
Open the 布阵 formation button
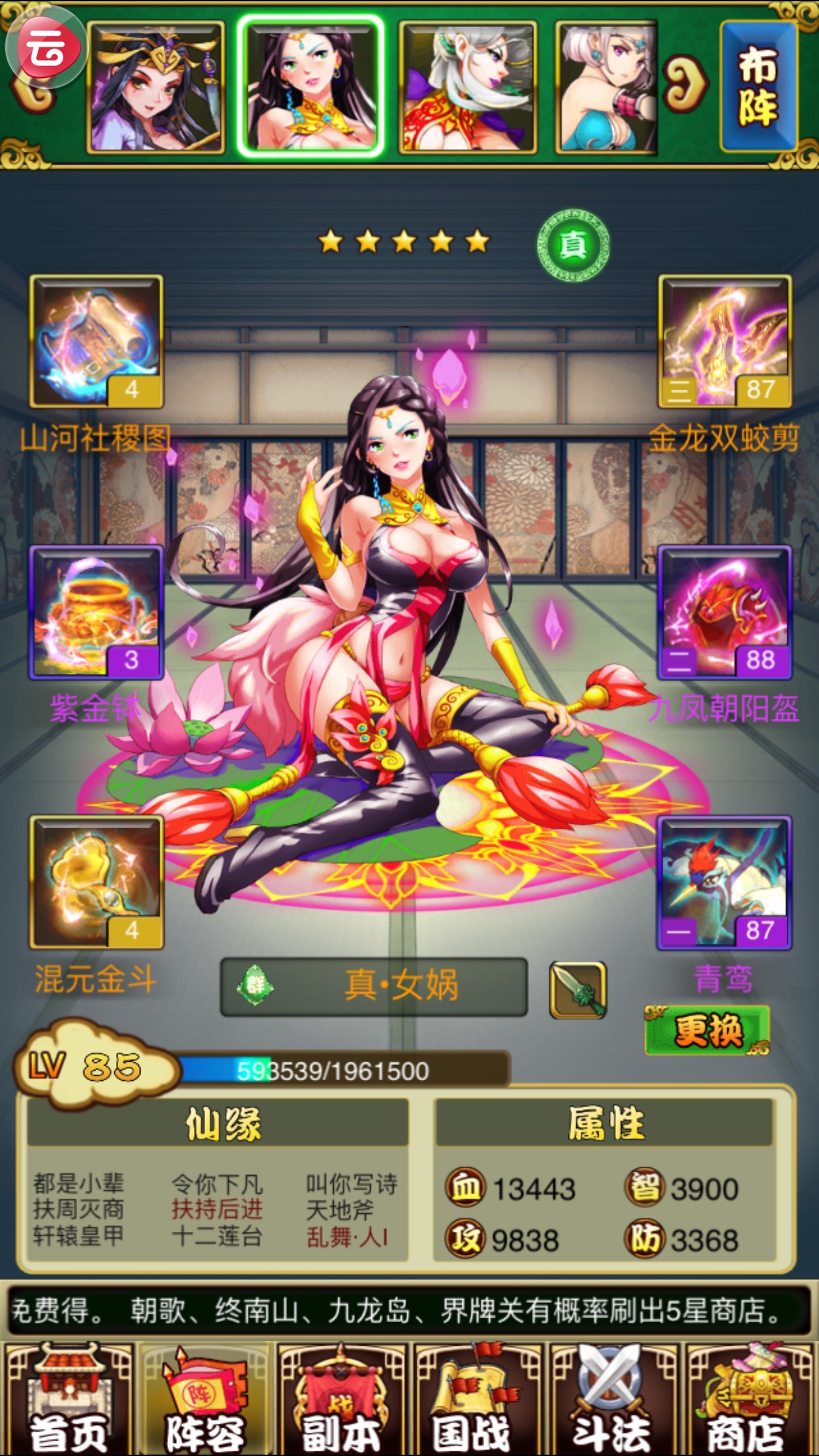coord(758,86)
